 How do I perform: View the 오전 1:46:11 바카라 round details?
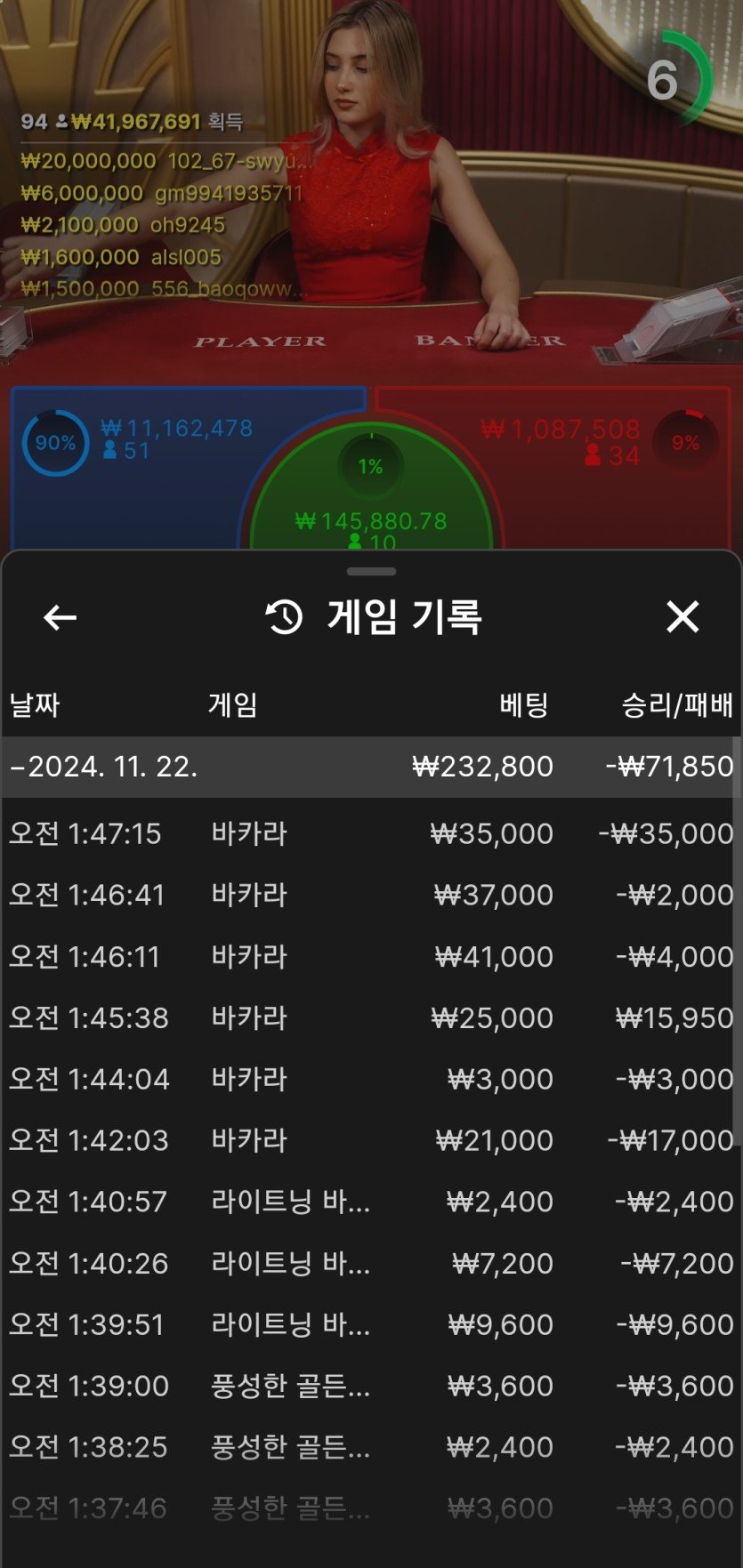370,956
